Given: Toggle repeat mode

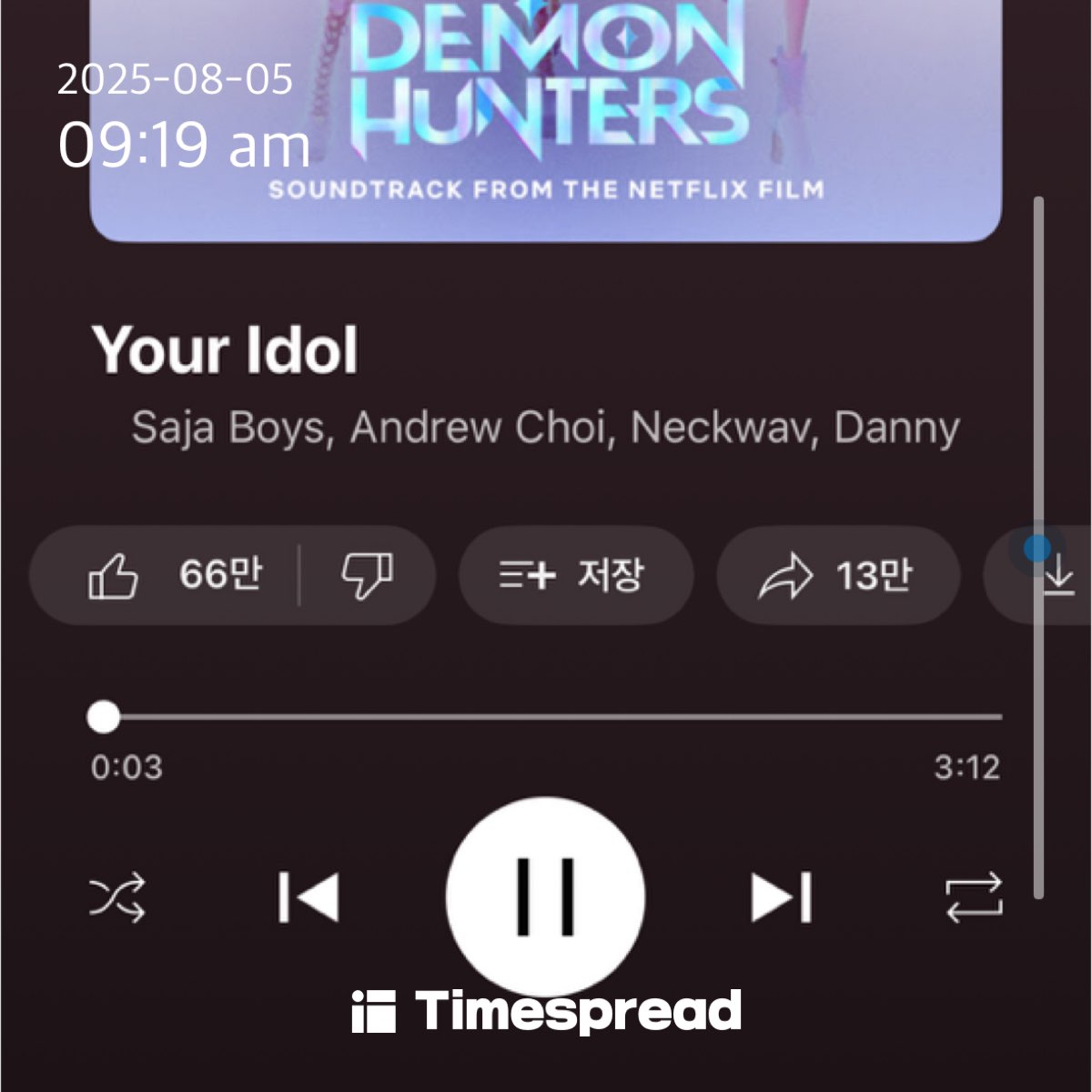Looking at the screenshot, I should tap(974, 898).
